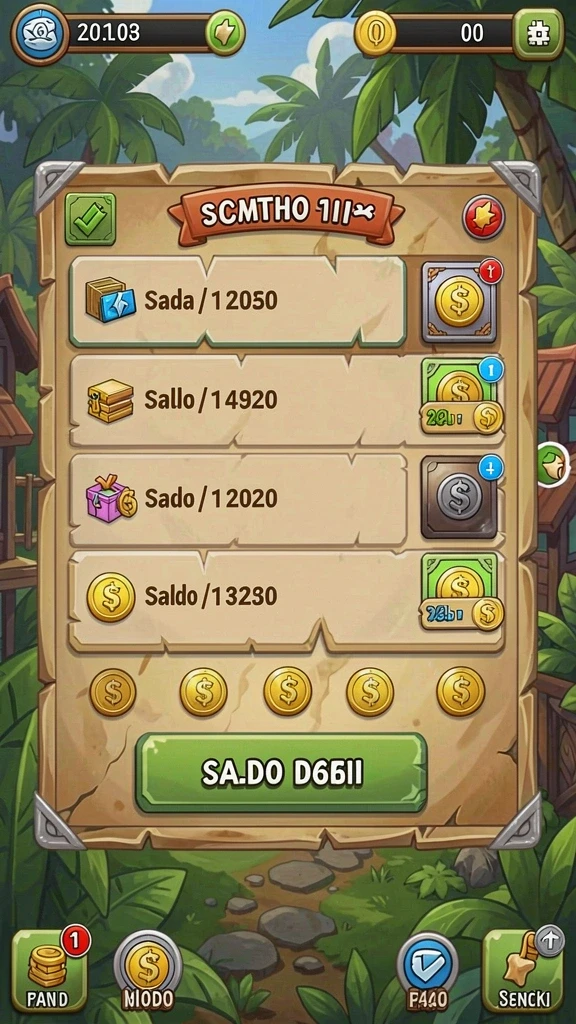
Task: Open the player avatar in the top bar
Action: click(x=40, y=33)
